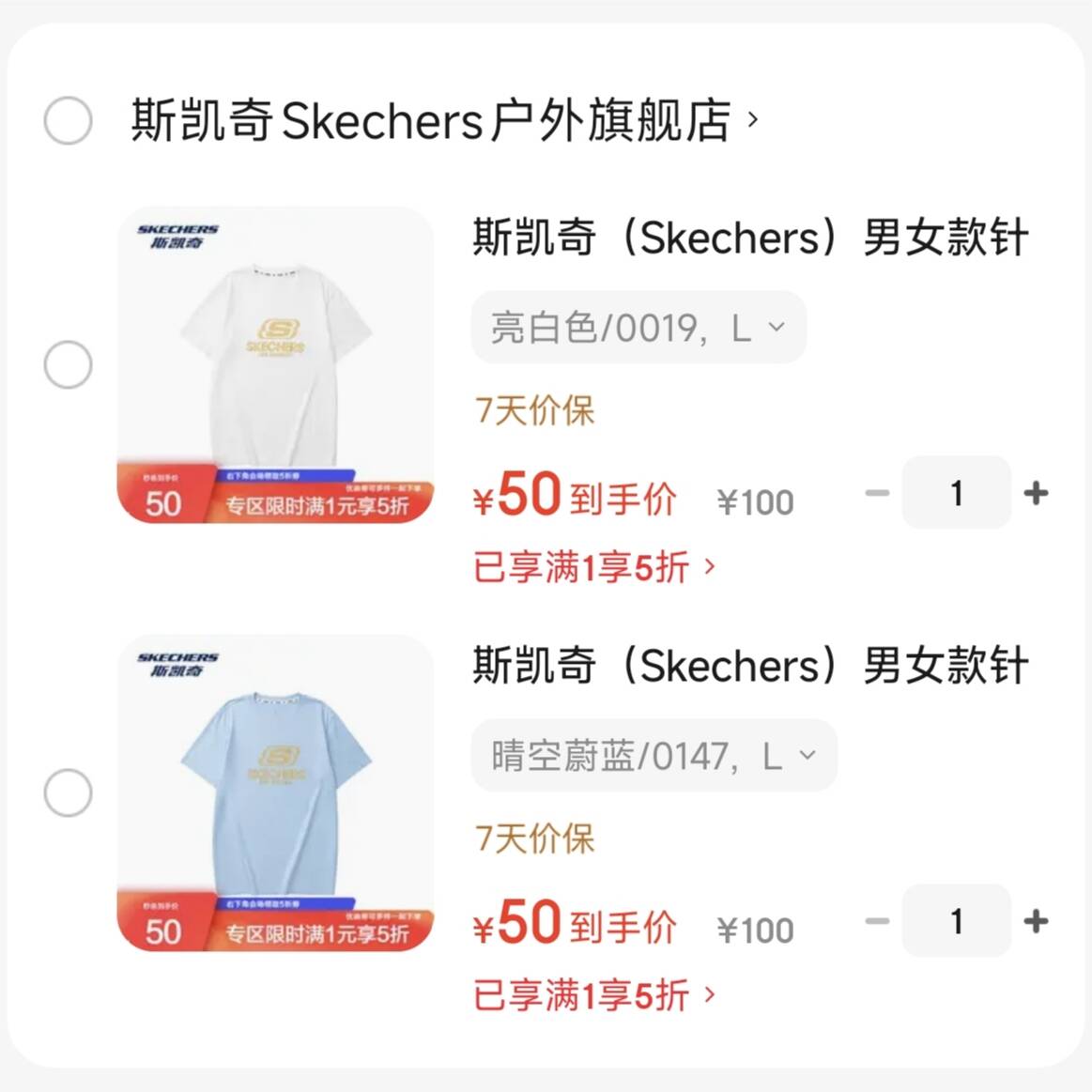The image size is (1092, 1092).
Task: Increase quantity of the 亮白色 T-shirt
Action: tap(1036, 493)
